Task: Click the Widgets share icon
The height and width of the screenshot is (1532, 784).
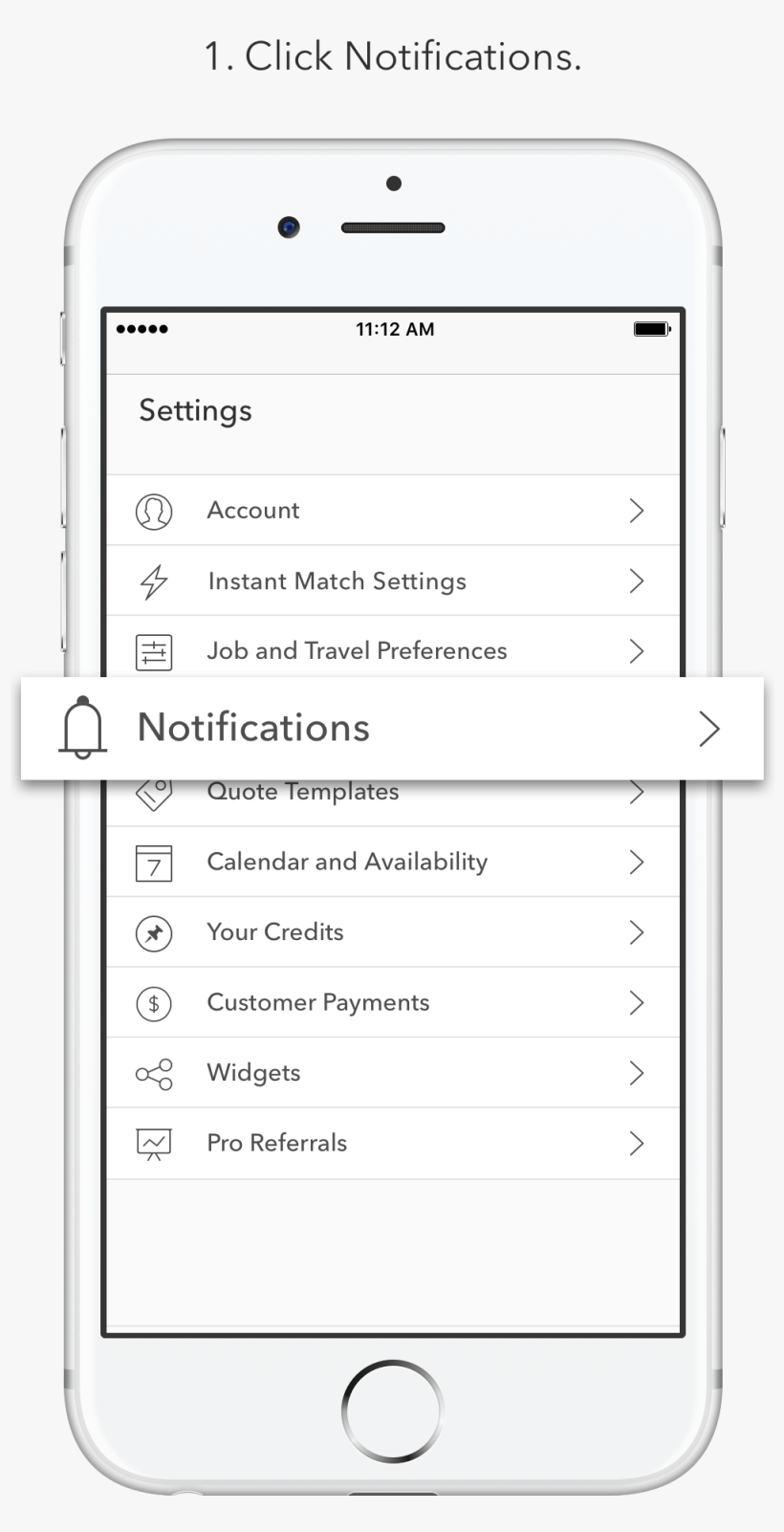Action: (x=154, y=1073)
